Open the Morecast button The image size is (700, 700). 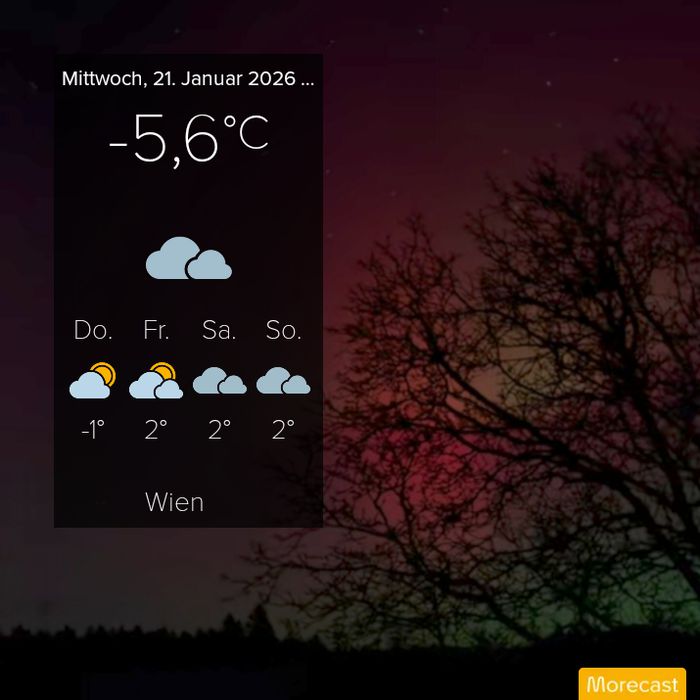point(632,683)
